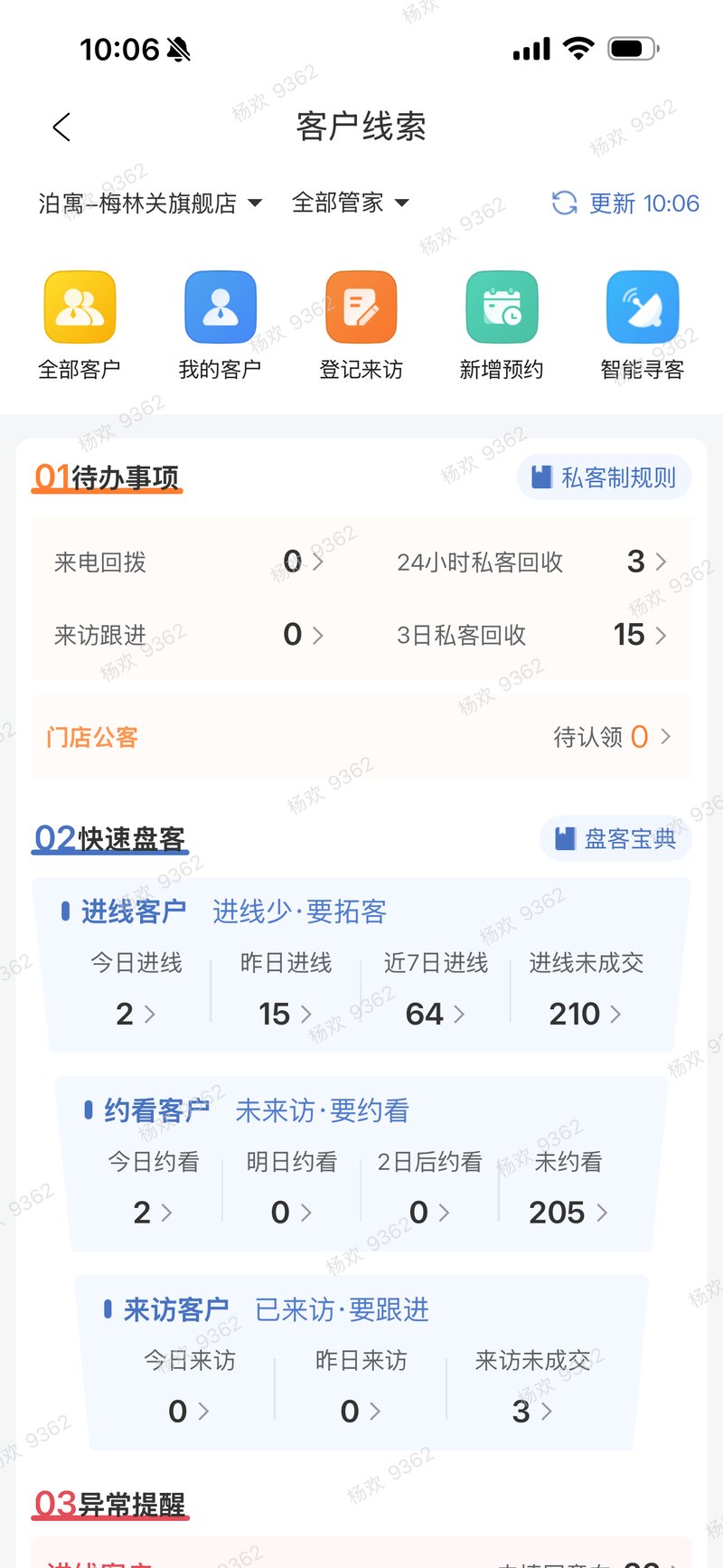Screen dimensions: 723x1568
Task: View 未约看 customers
Action: [568, 1187]
